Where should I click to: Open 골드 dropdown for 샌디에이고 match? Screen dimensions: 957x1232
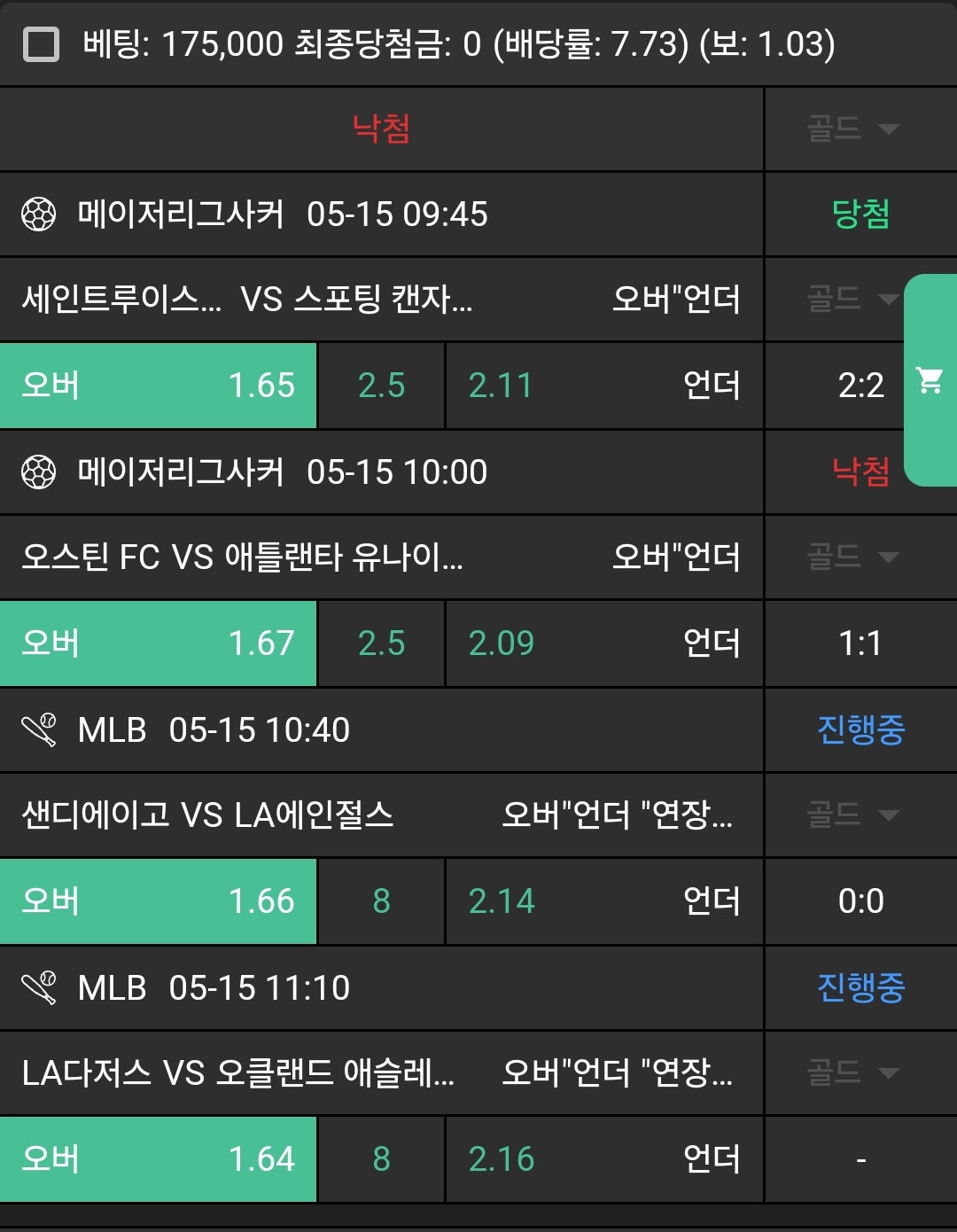852,815
